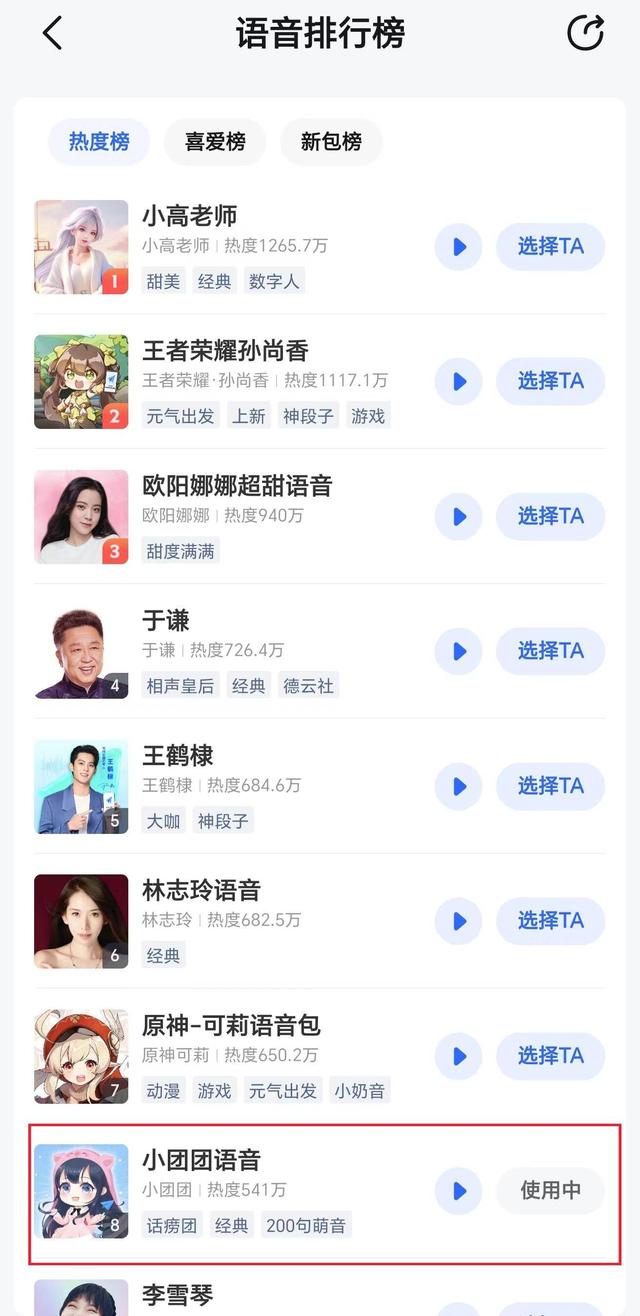Share the voice ranking page
Screen dimensions: 640x1316
(x=585, y=33)
